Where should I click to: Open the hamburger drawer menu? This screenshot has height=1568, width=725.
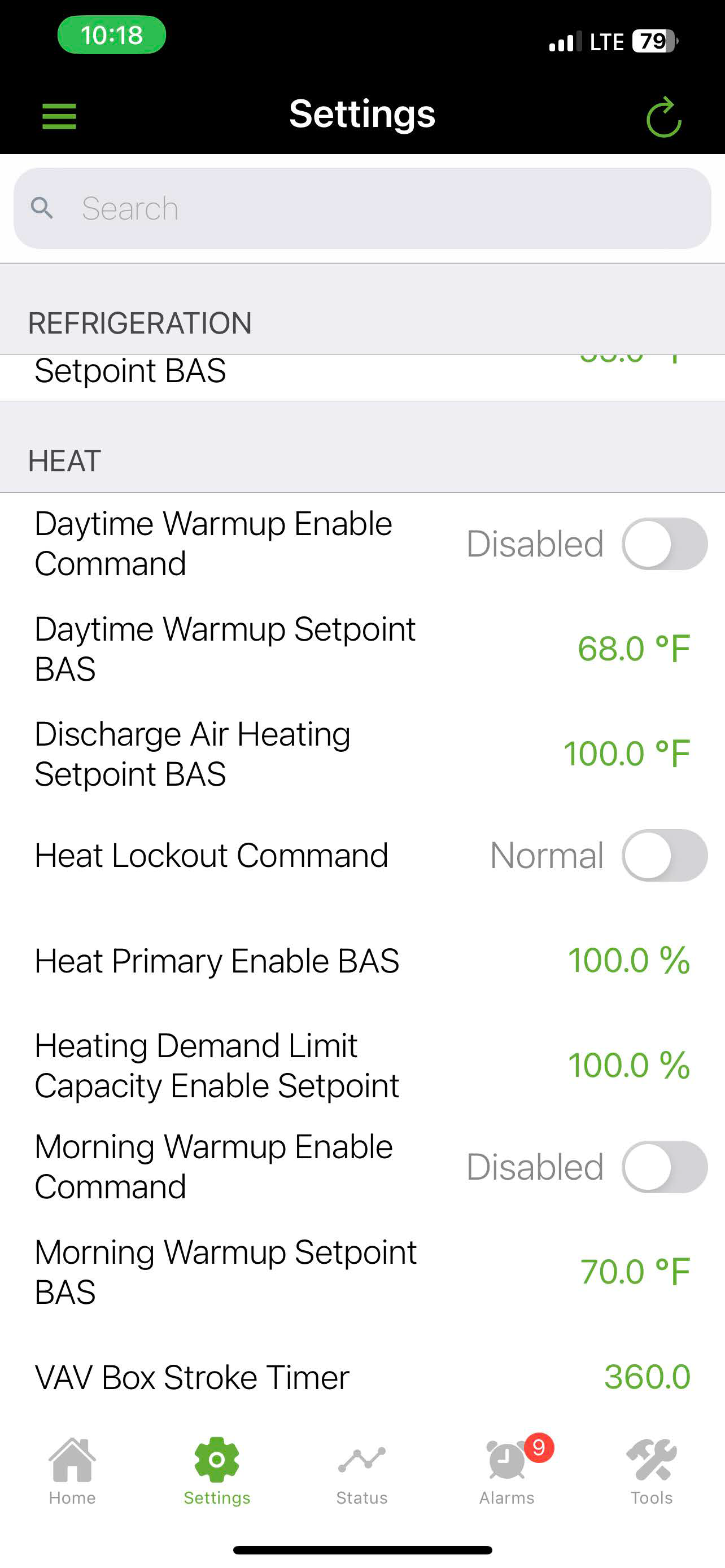tap(59, 116)
